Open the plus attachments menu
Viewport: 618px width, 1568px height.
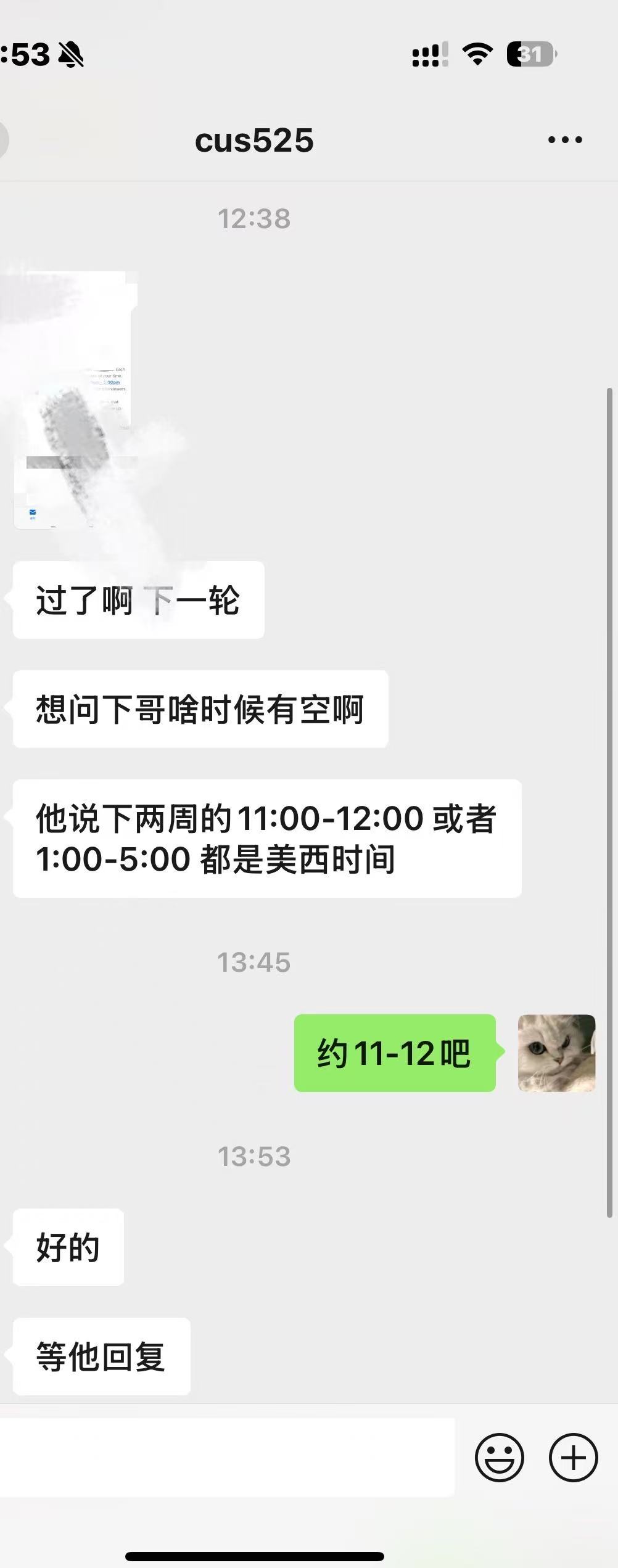click(573, 1458)
